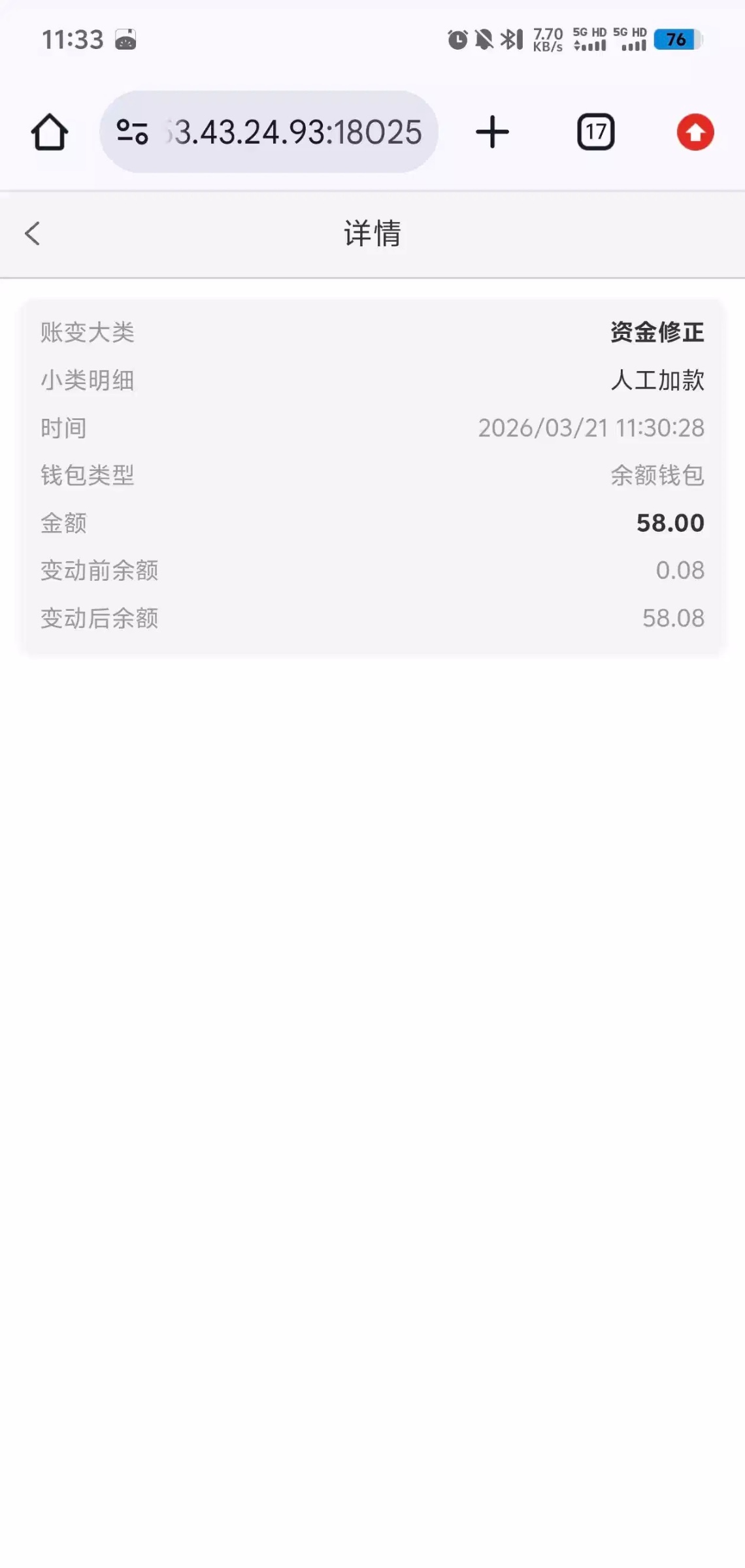Viewport: 745px width, 1568px height.
Task: Show the 17 open tabs
Action: click(595, 133)
